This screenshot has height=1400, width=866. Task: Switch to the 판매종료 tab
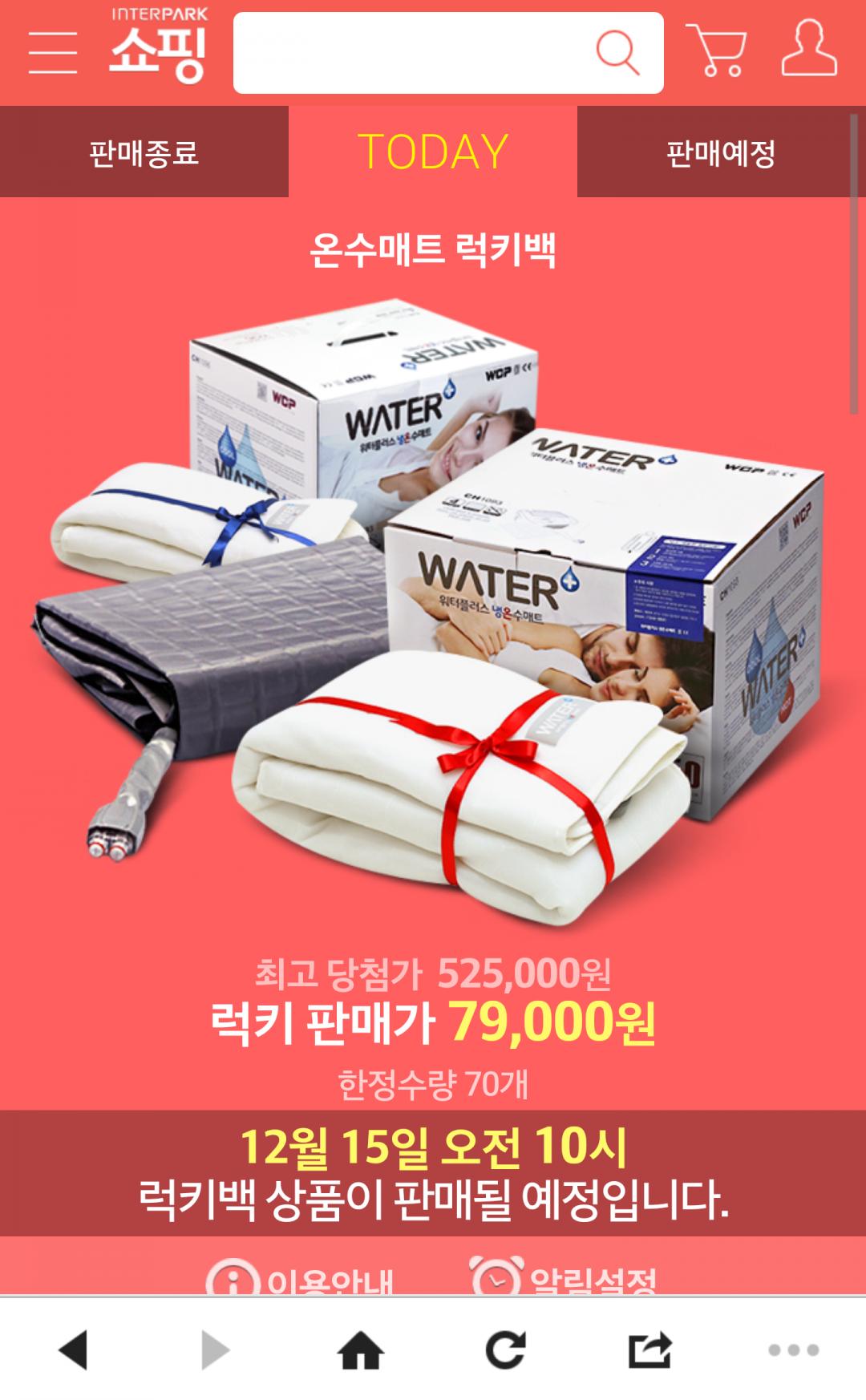pos(144,152)
